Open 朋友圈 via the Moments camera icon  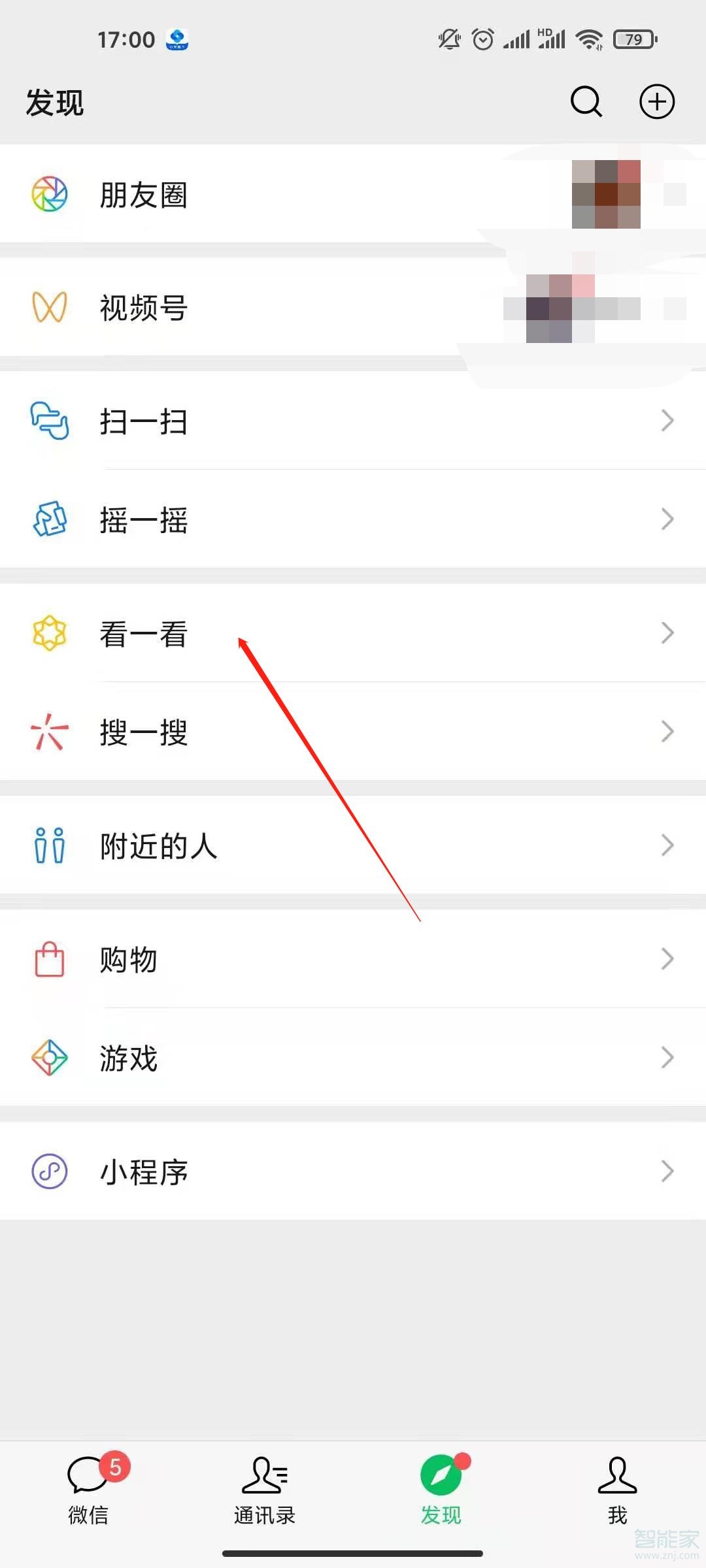click(49, 193)
